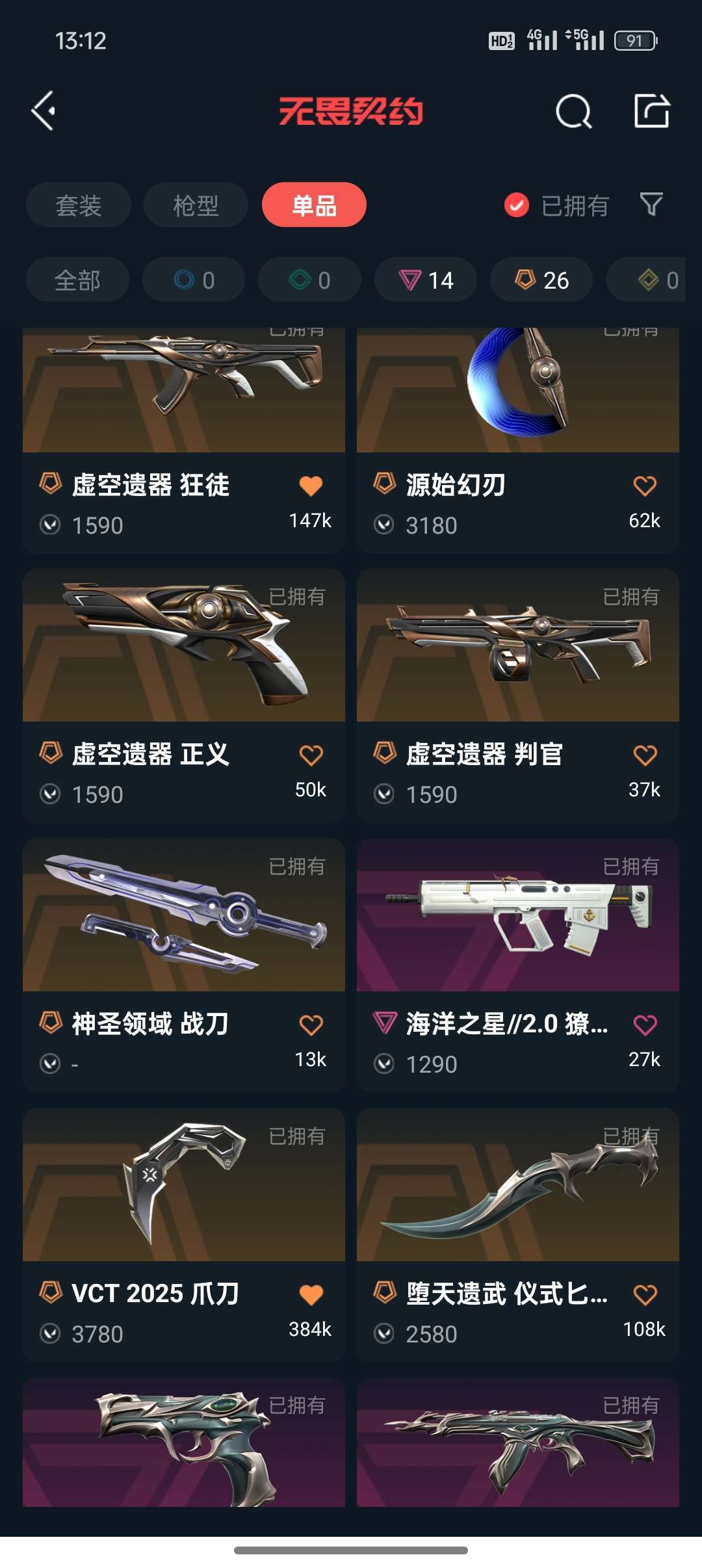Screen dimensions: 702x1568
Task: Favorite the 虚空遗器 判官 skin
Action: (x=644, y=755)
